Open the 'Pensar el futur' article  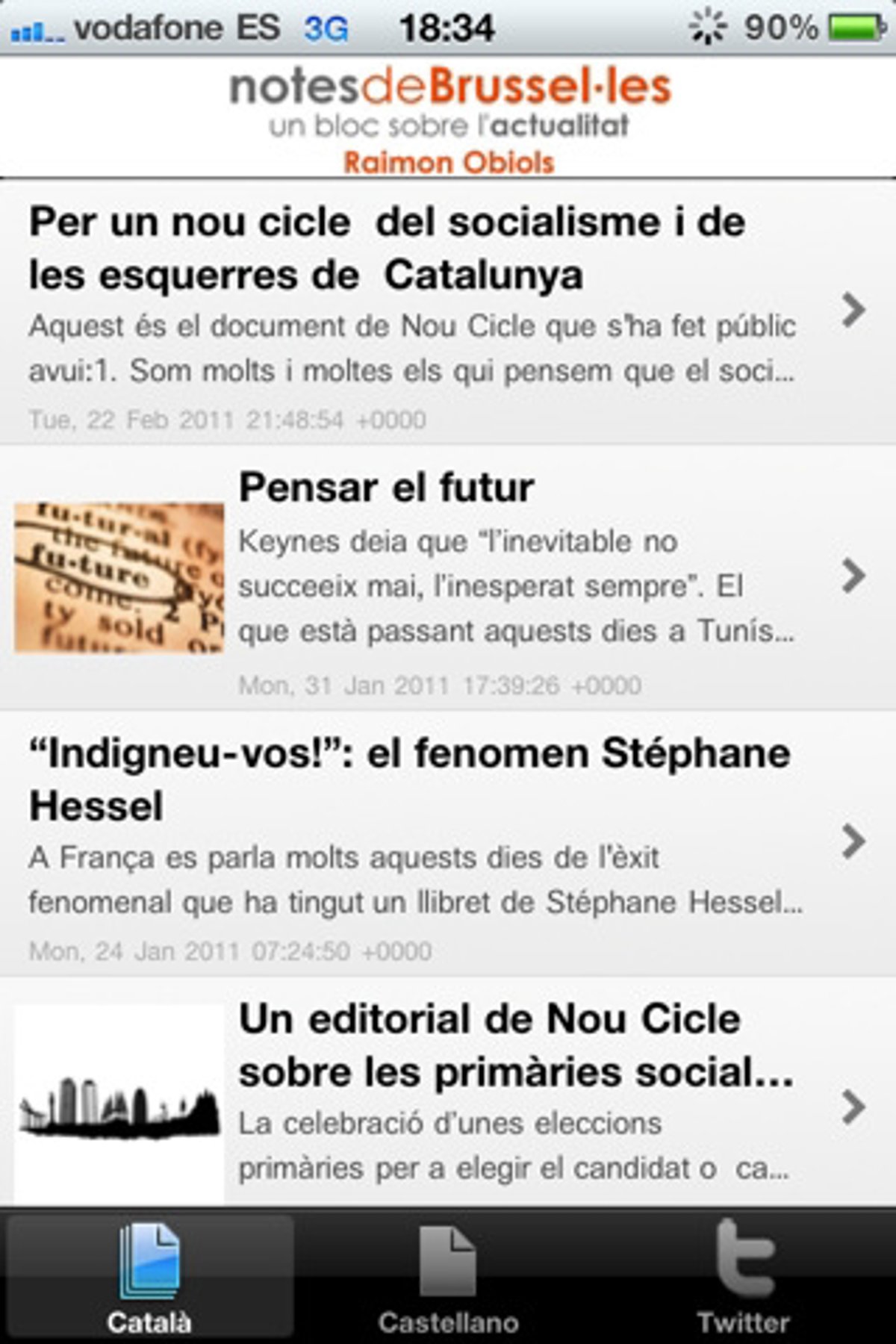448,576
